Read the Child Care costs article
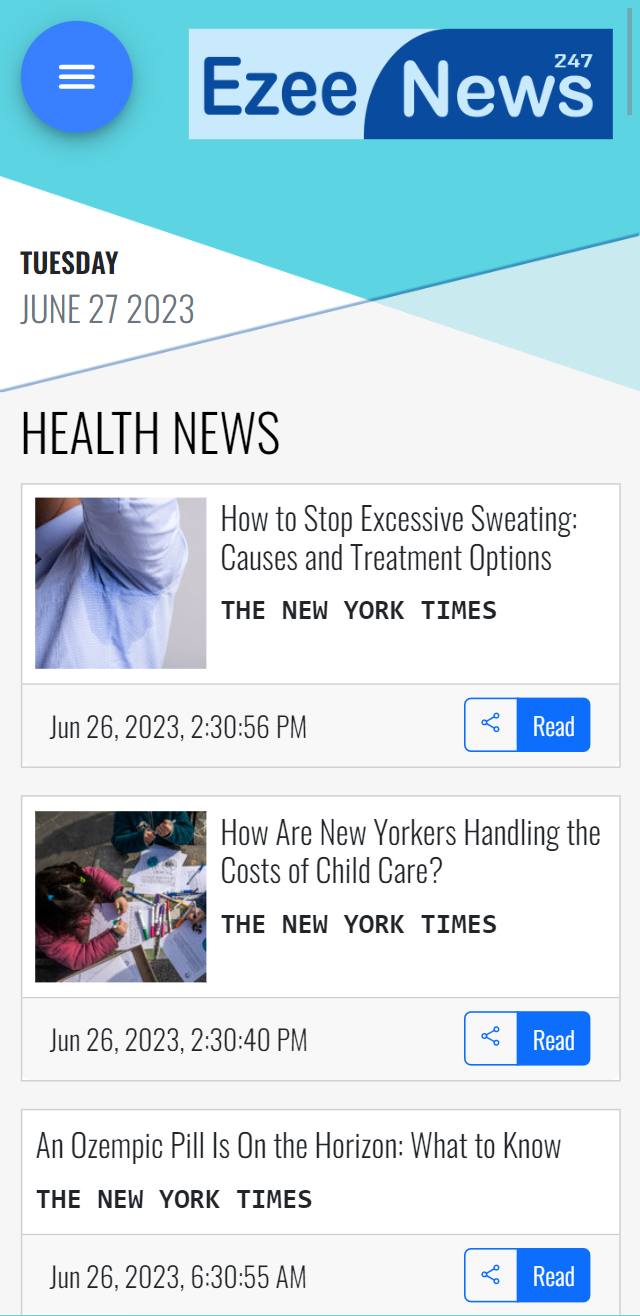Screen dimensions: 640x1316 553,1038
